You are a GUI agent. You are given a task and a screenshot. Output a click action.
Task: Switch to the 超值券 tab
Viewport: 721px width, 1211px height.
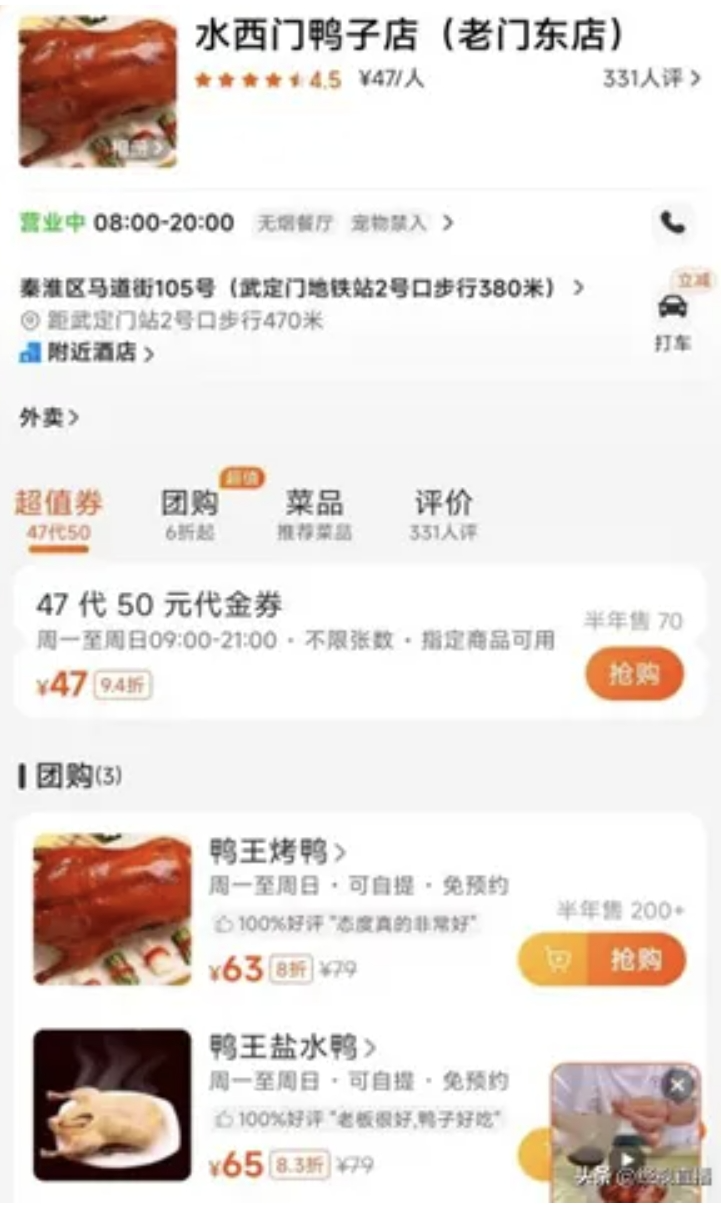click(x=58, y=512)
